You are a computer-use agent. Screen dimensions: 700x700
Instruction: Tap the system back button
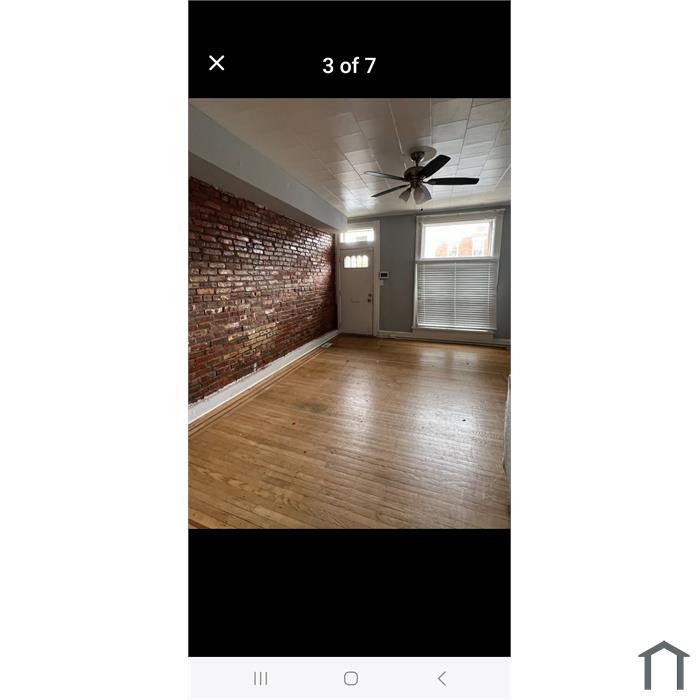[x=441, y=678]
